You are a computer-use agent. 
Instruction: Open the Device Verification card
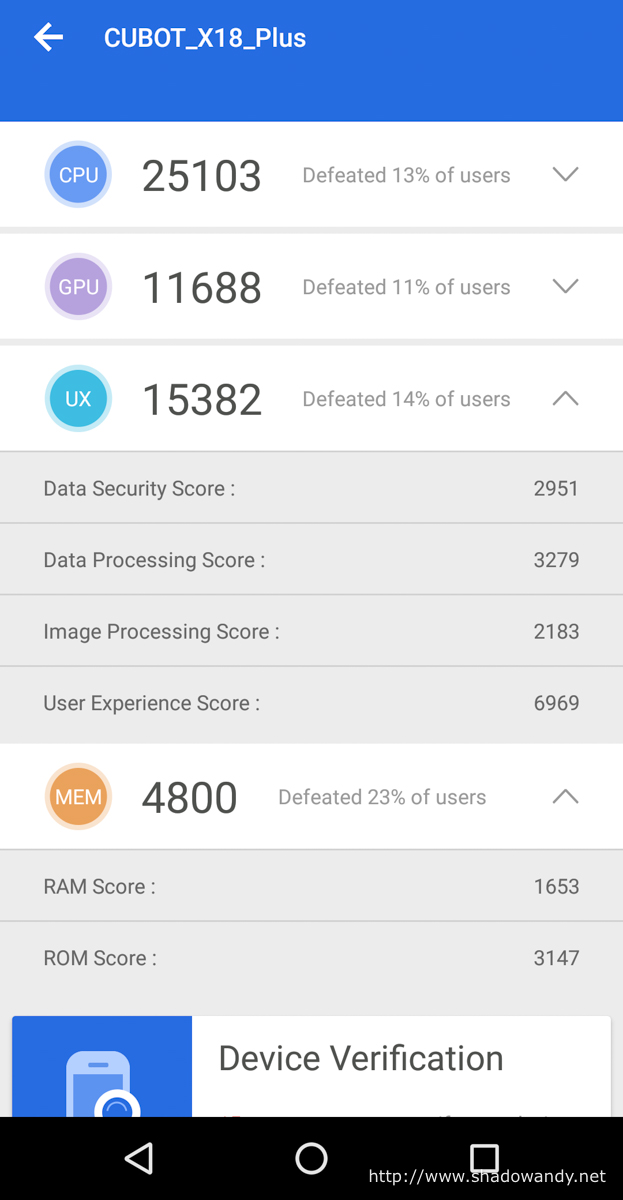pos(311,1066)
